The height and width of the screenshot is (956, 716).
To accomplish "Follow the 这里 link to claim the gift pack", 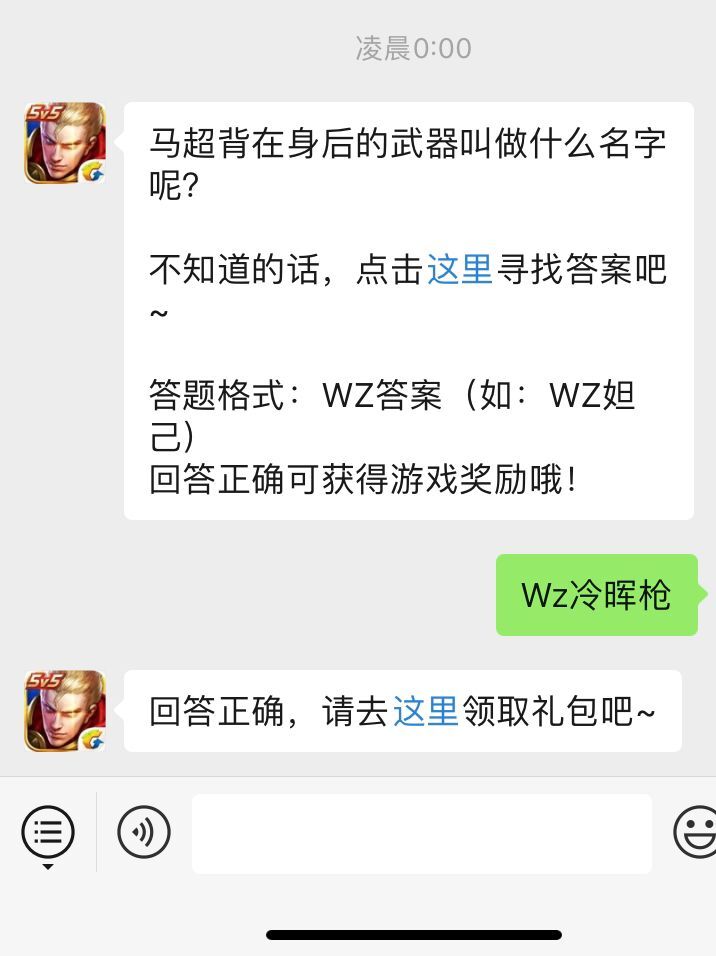I will click(425, 711).
